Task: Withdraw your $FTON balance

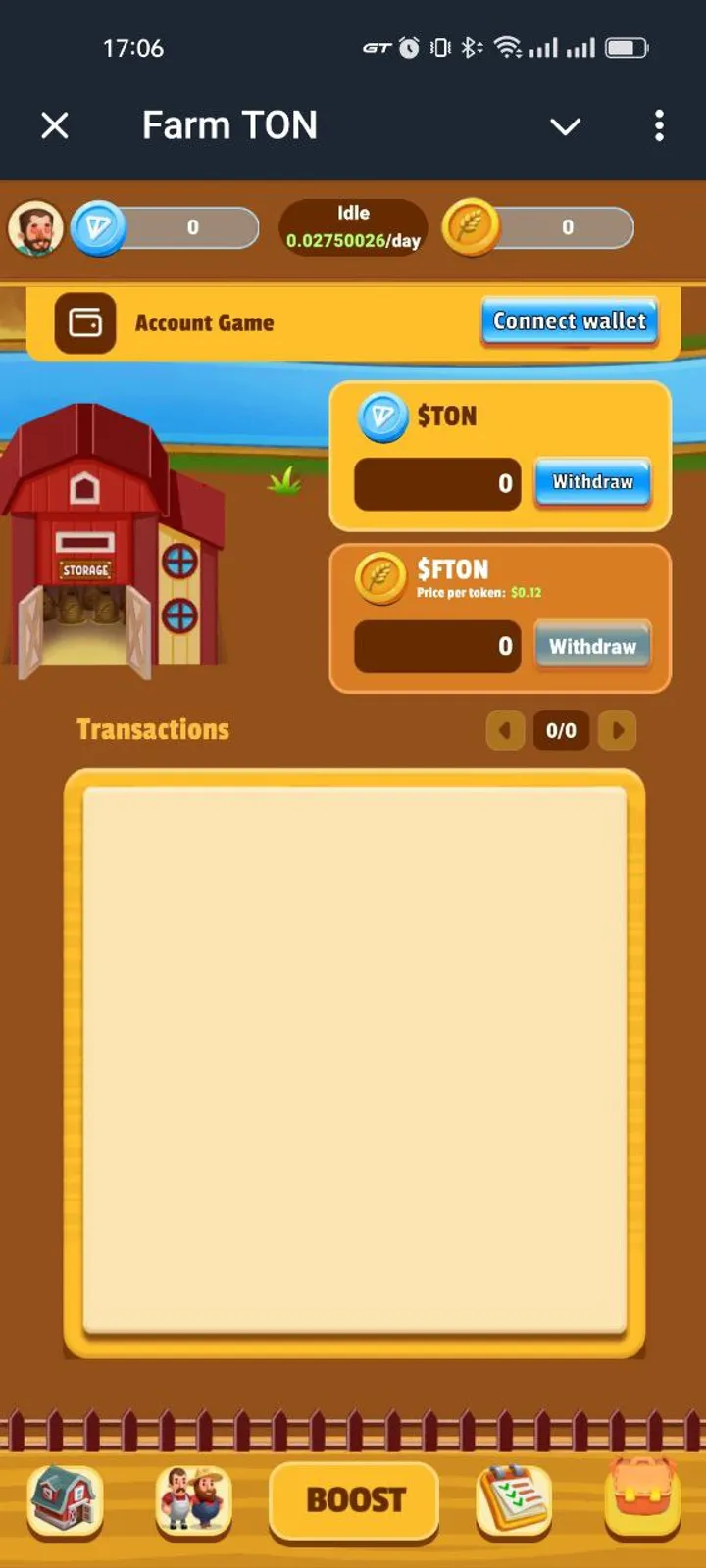Action: coord(592,646)
